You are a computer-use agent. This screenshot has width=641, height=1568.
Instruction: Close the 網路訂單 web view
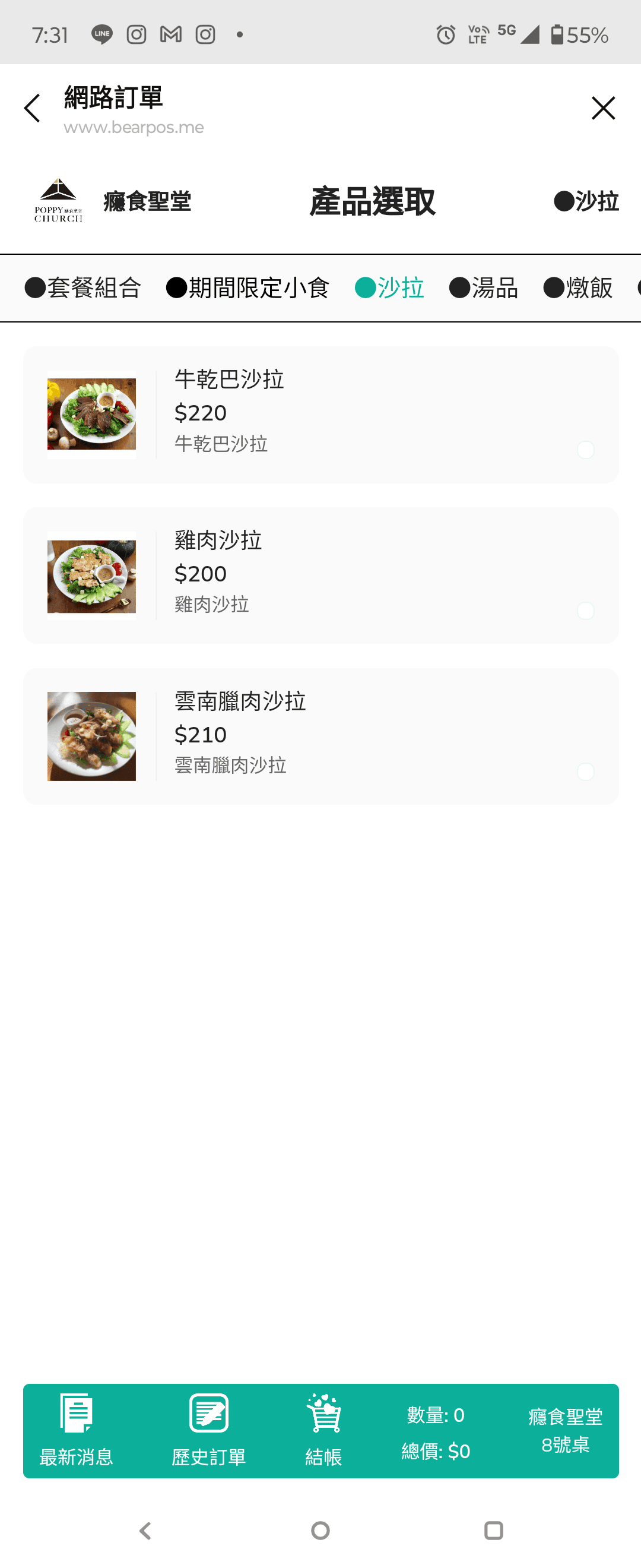coord(602,108)
